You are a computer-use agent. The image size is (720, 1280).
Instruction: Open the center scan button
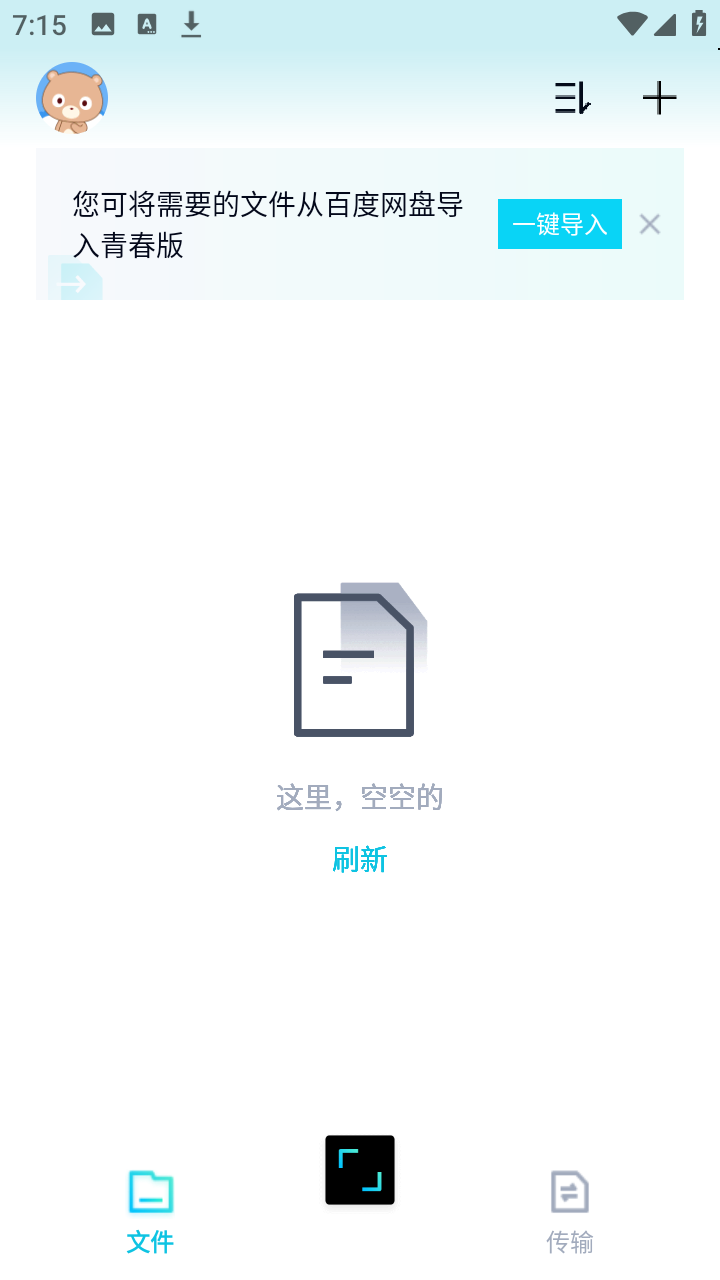[x=360, y=1170]
